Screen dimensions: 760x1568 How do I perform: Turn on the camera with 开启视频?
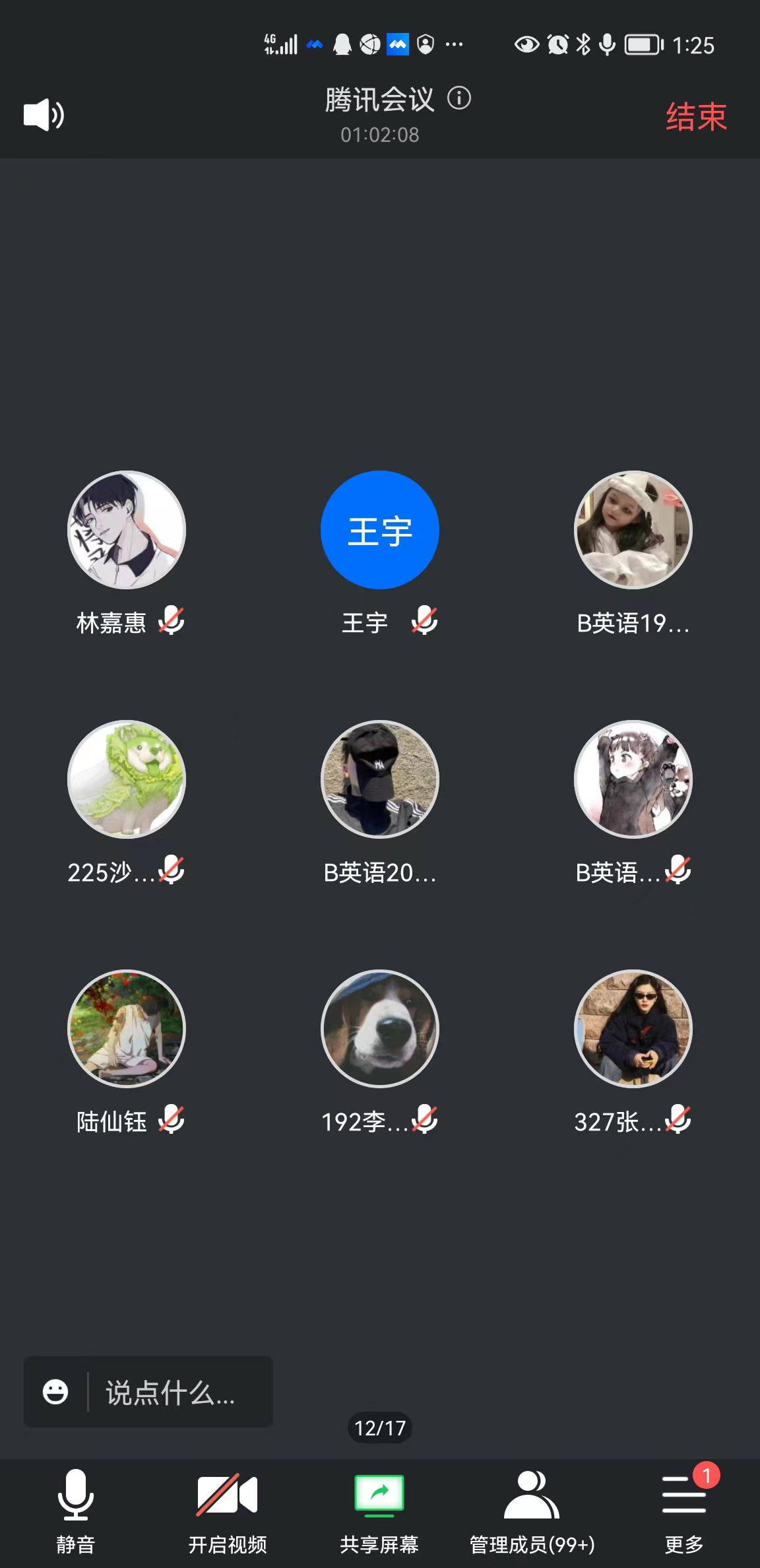227,1511
